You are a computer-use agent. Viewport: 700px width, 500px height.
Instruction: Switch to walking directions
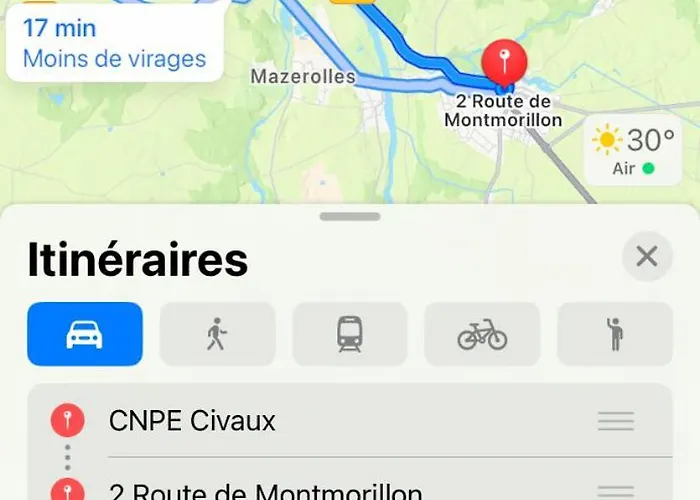[217, 334]
